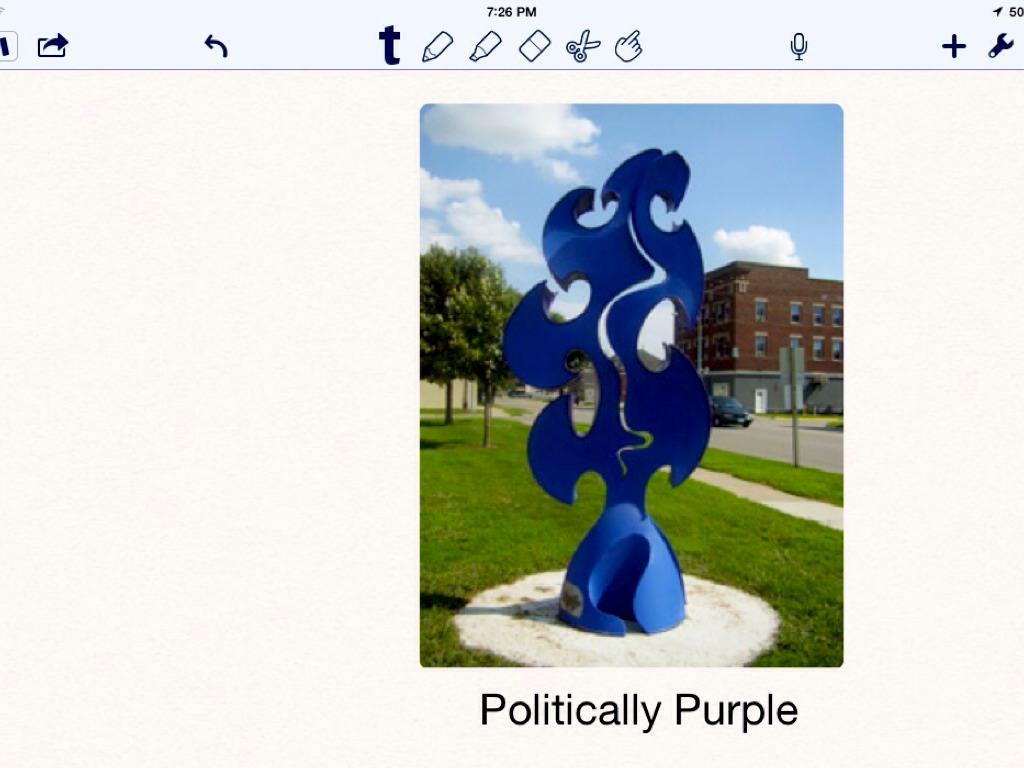The width and height of the screenshot is (1024, 768).
Task: Pick the highlighter tool
Action: point(486,46)
